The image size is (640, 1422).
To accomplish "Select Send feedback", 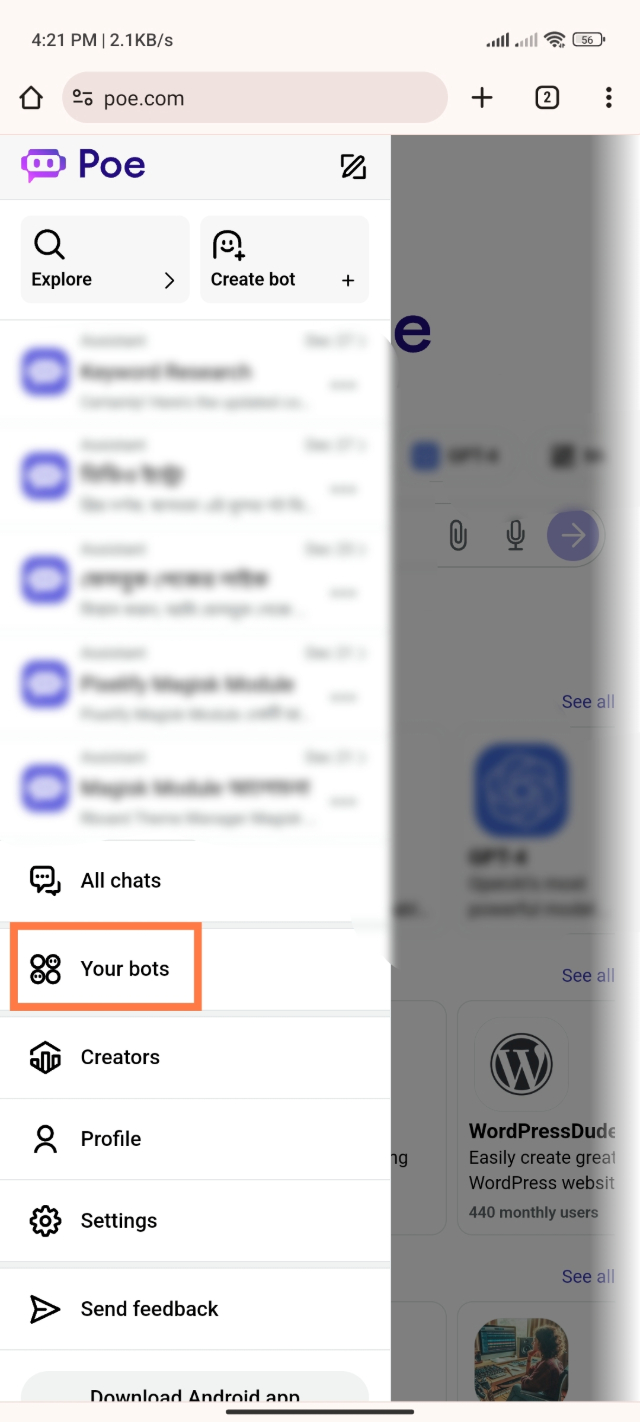I will pos(148,1309).
